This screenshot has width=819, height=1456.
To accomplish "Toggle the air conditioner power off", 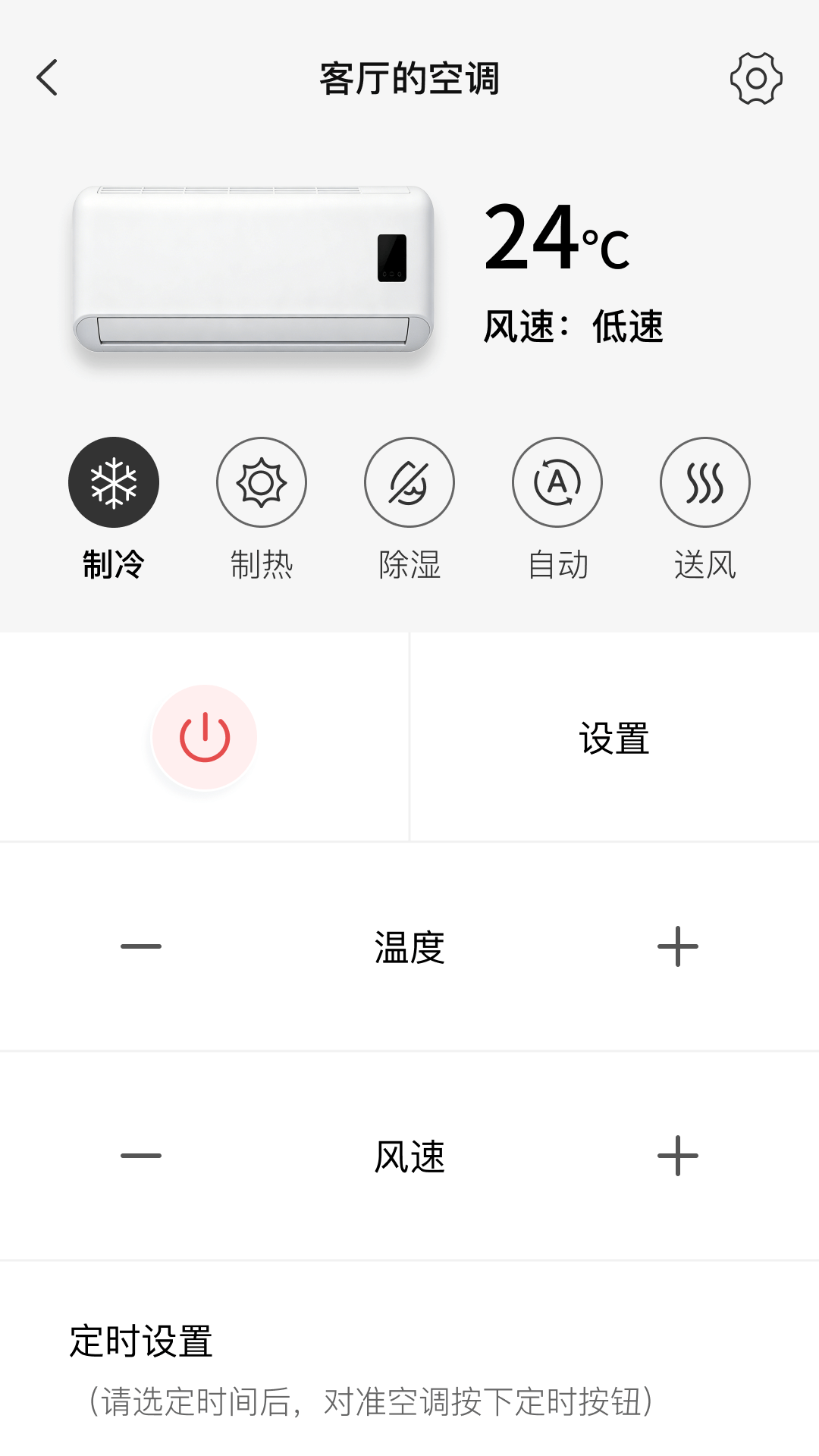I will coord(205,734).
